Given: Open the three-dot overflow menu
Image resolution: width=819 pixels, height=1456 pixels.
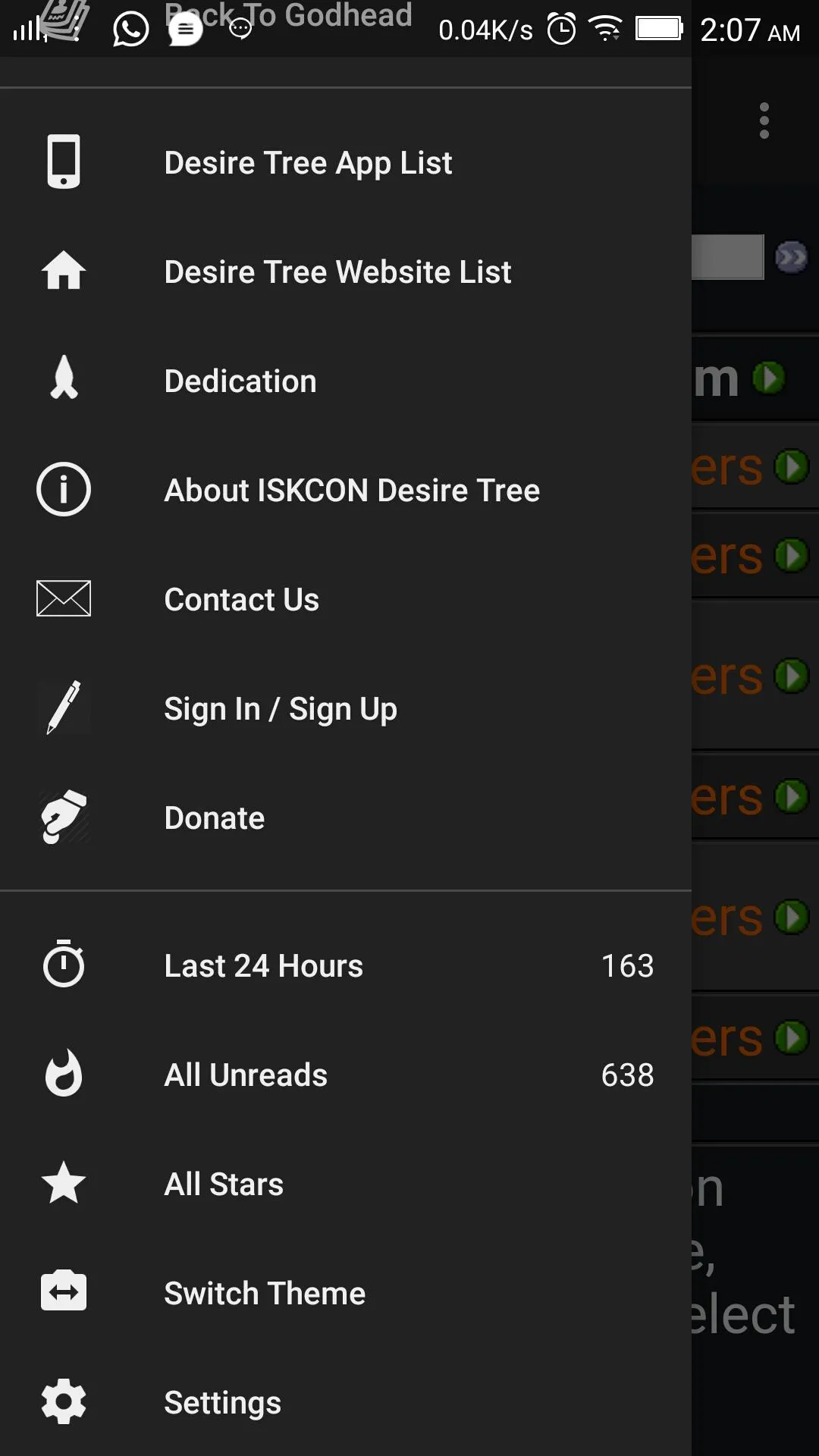Looking at the screenshot, I should [x=764, y=121].
